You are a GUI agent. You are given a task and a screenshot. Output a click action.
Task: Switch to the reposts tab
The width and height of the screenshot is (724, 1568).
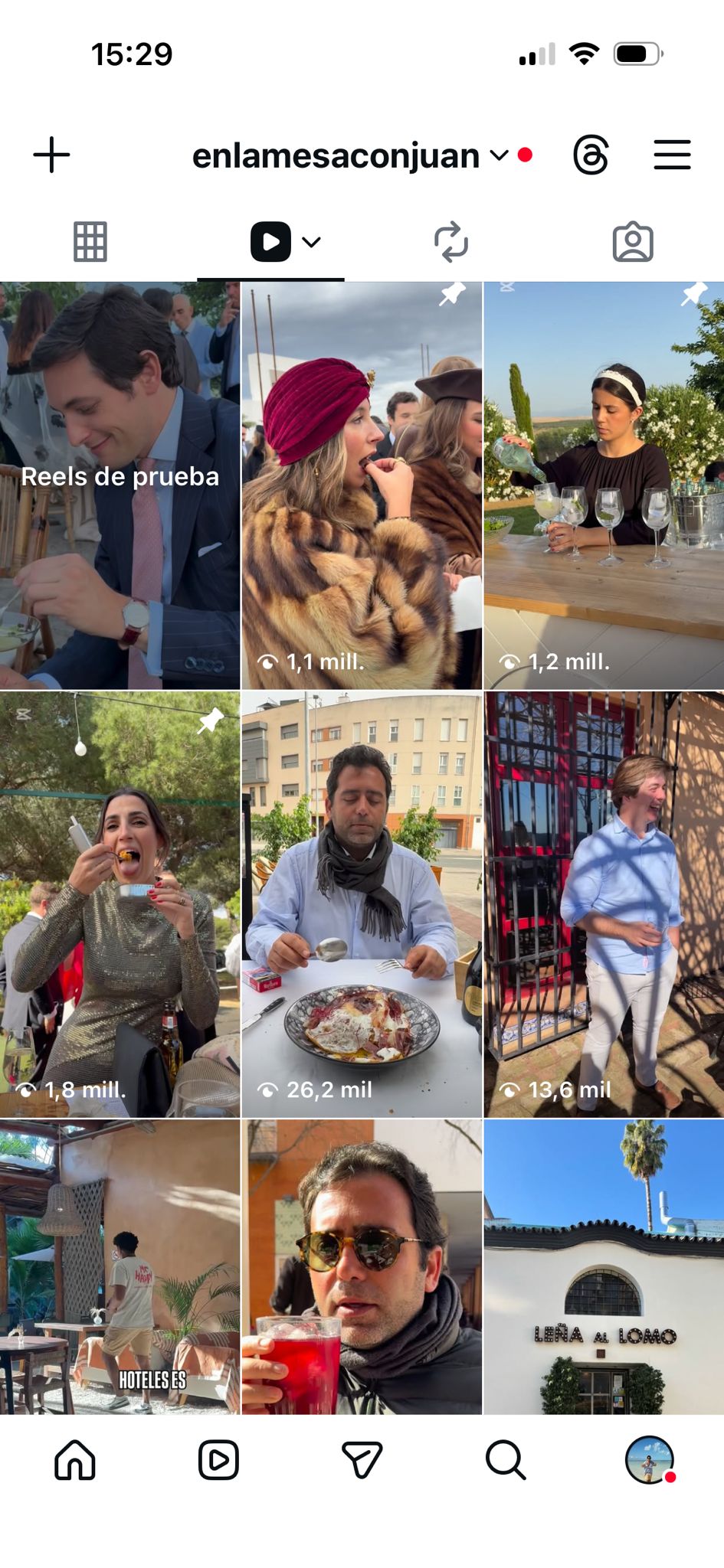(451, 242)
